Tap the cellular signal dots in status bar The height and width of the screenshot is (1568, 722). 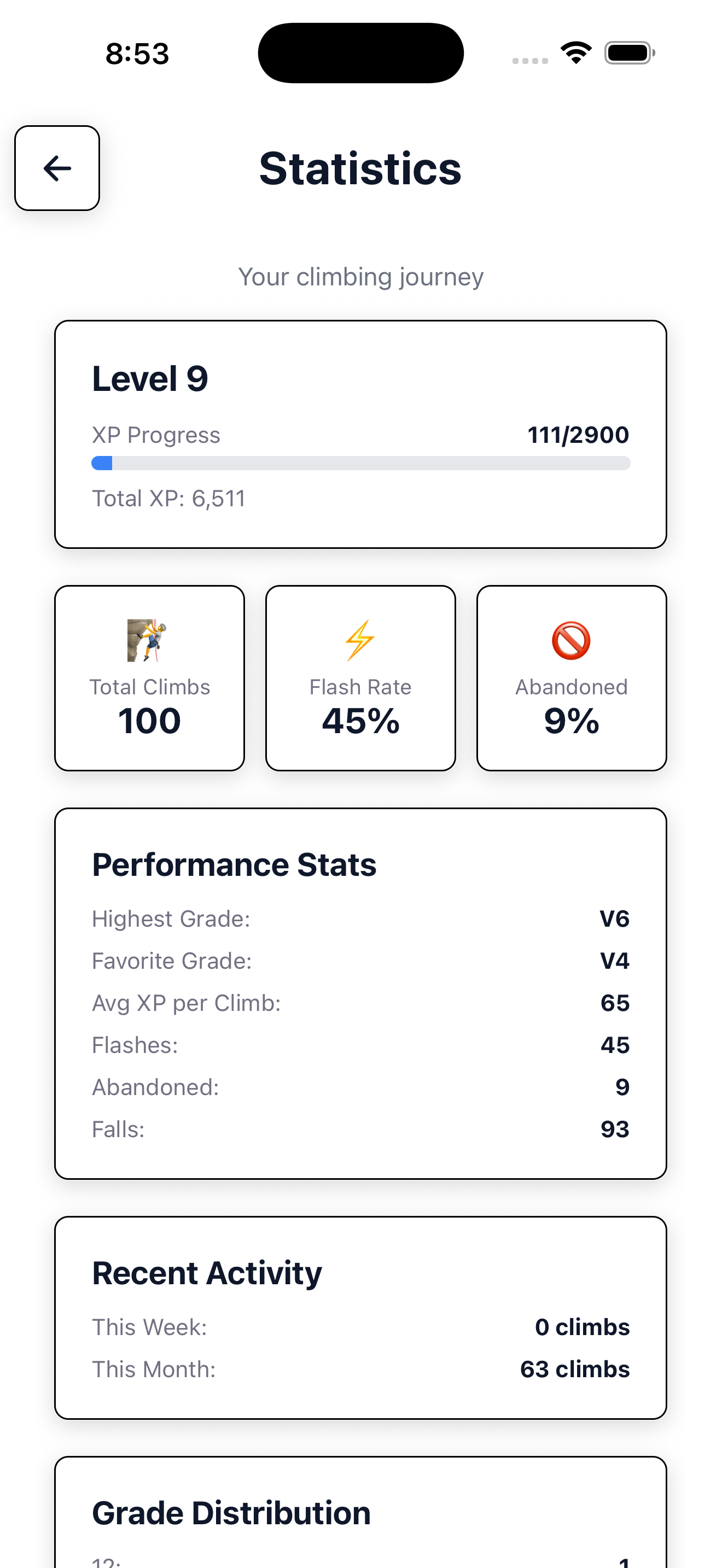[x=528, y=60]
